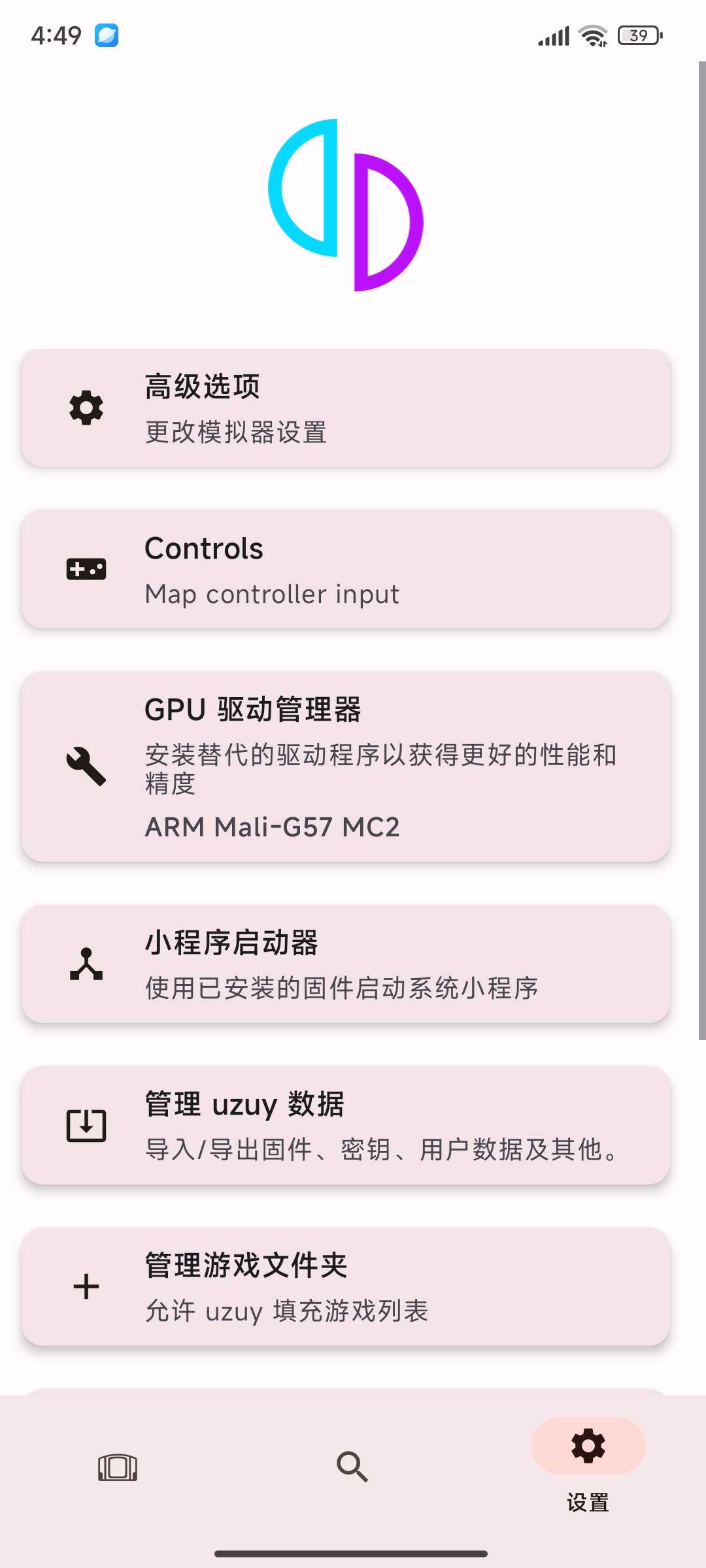Open GPU 驱动管理器
This screenshot has width=706, height=1568.
point(346,767)
